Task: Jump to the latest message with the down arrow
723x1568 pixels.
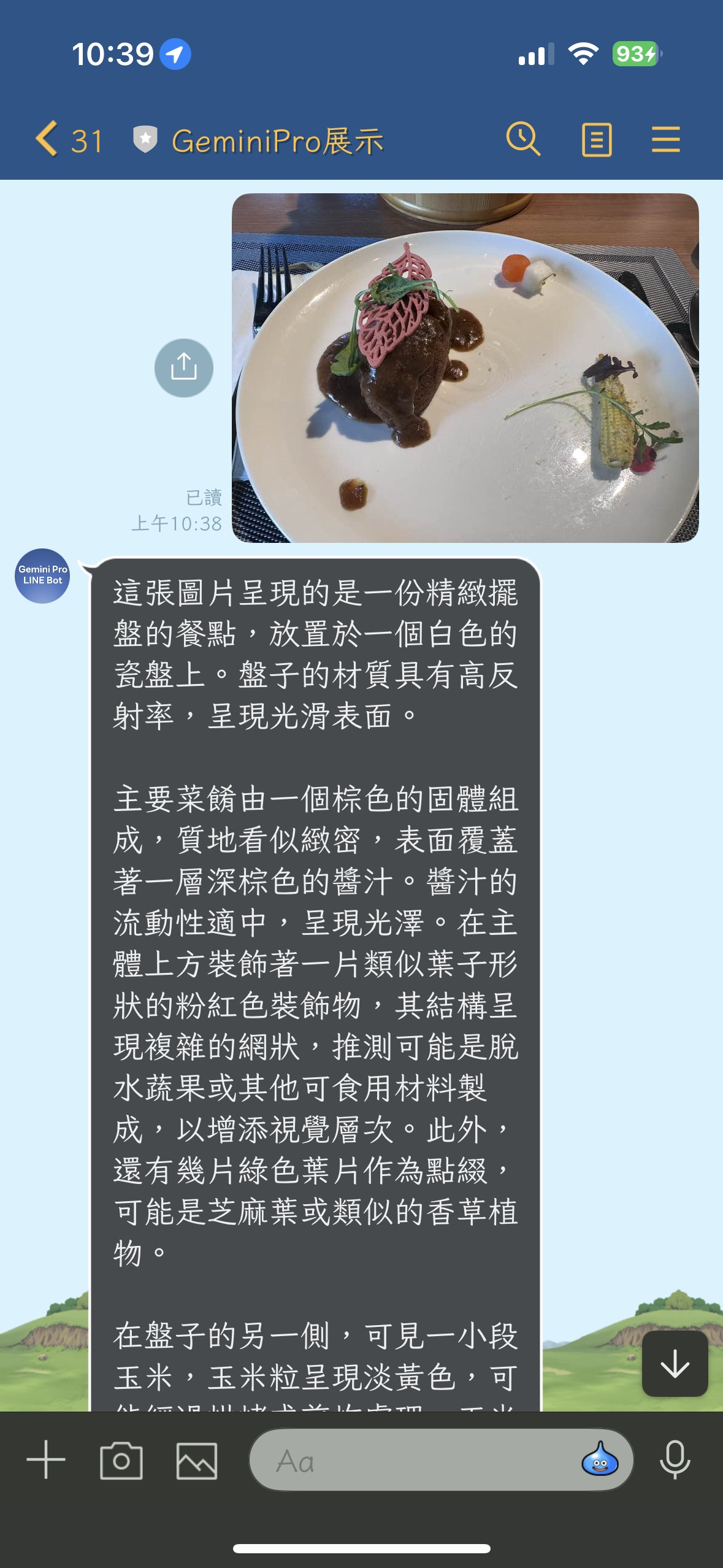Action: click(x=675, y=1364)
